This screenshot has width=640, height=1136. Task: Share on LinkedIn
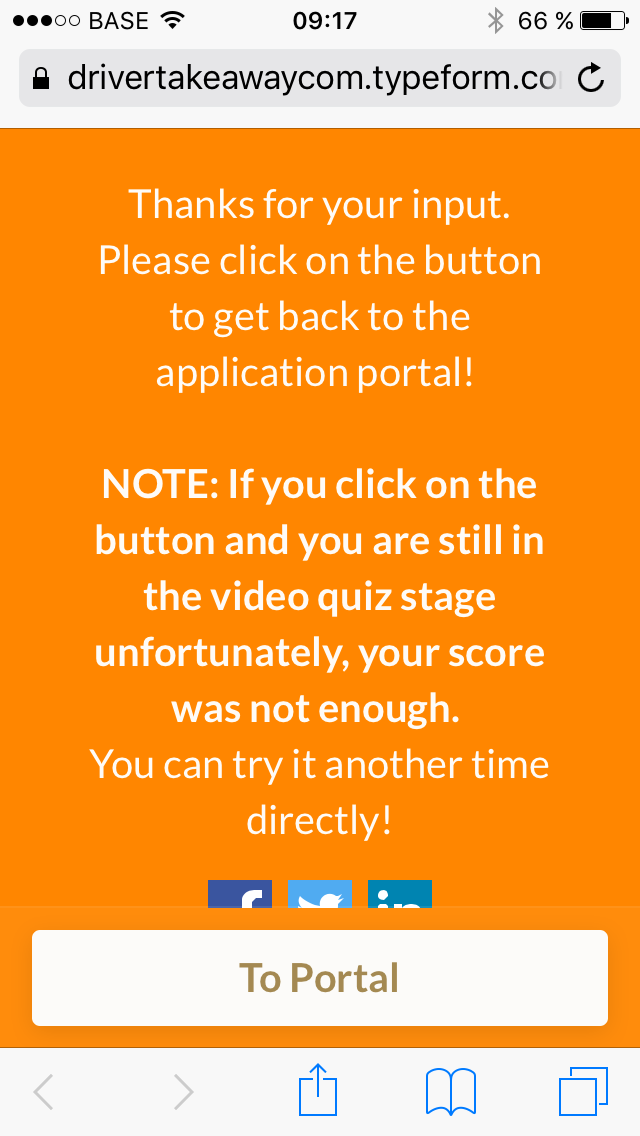click(400, 893)
